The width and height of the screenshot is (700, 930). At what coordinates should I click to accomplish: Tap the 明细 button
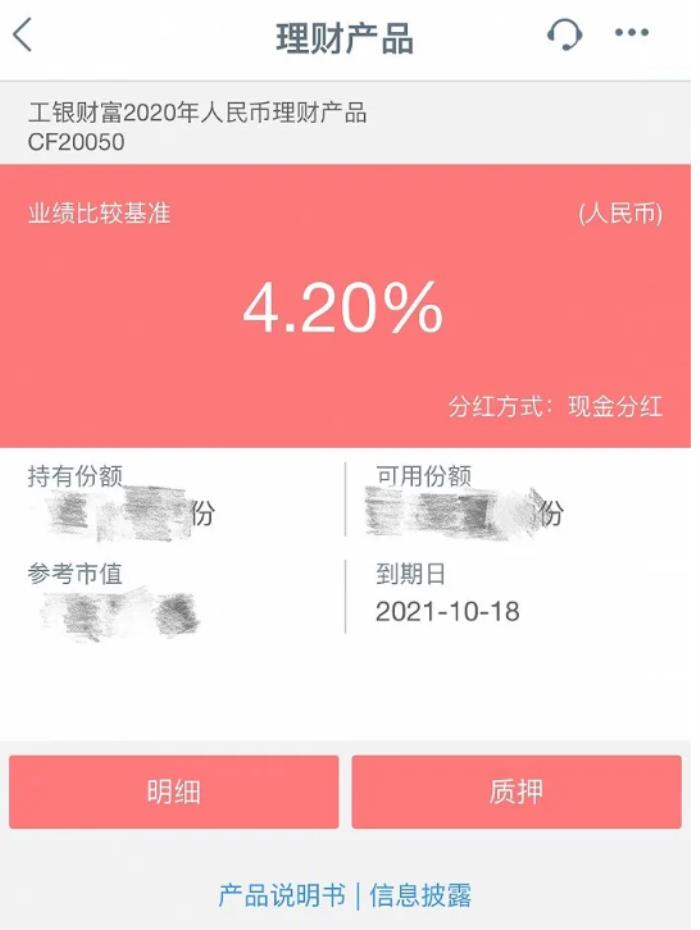click(174, 792)
